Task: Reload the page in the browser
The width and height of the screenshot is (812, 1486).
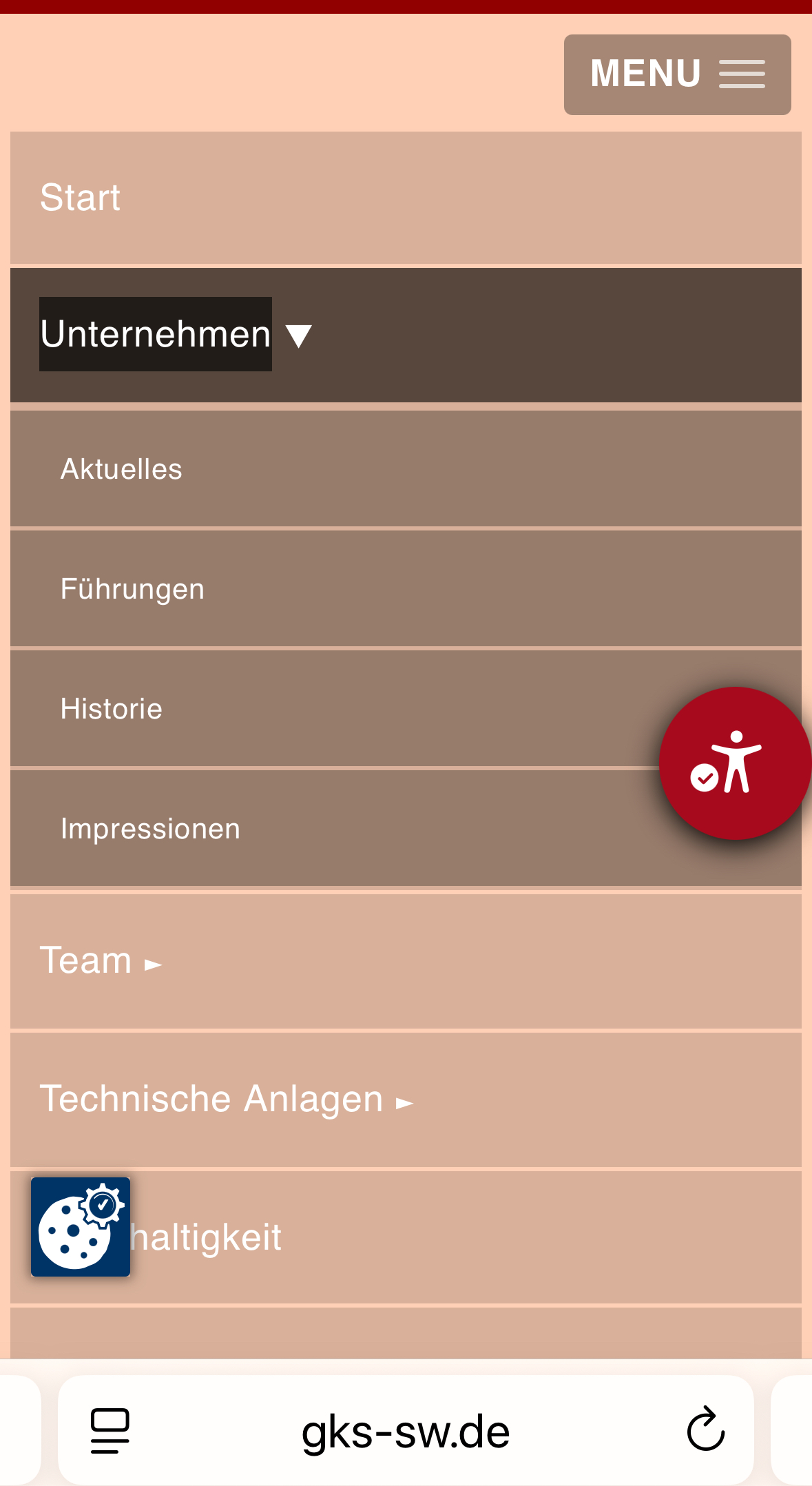Action: (705, 1430)
